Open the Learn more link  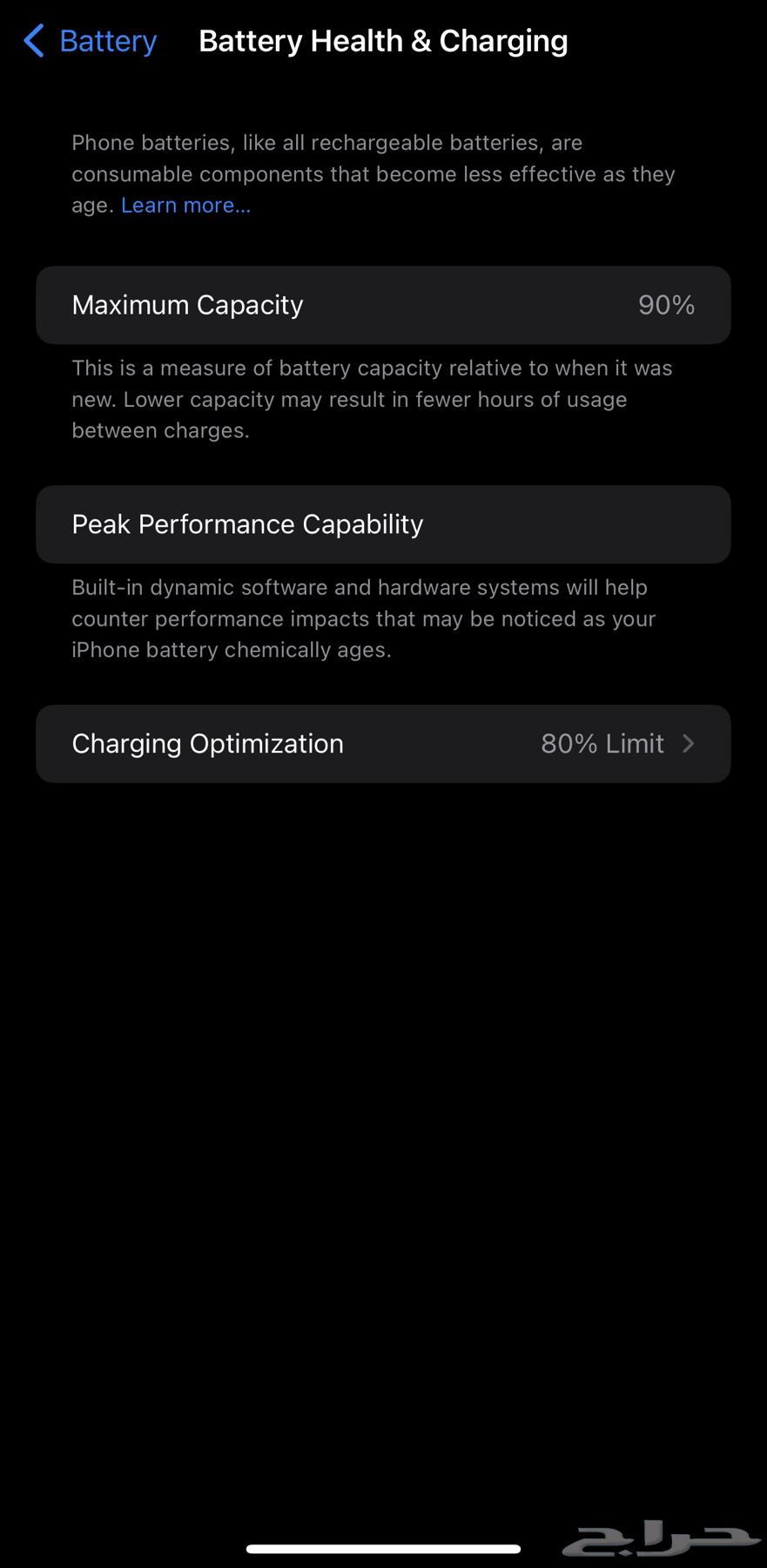[x=185, y=206]
